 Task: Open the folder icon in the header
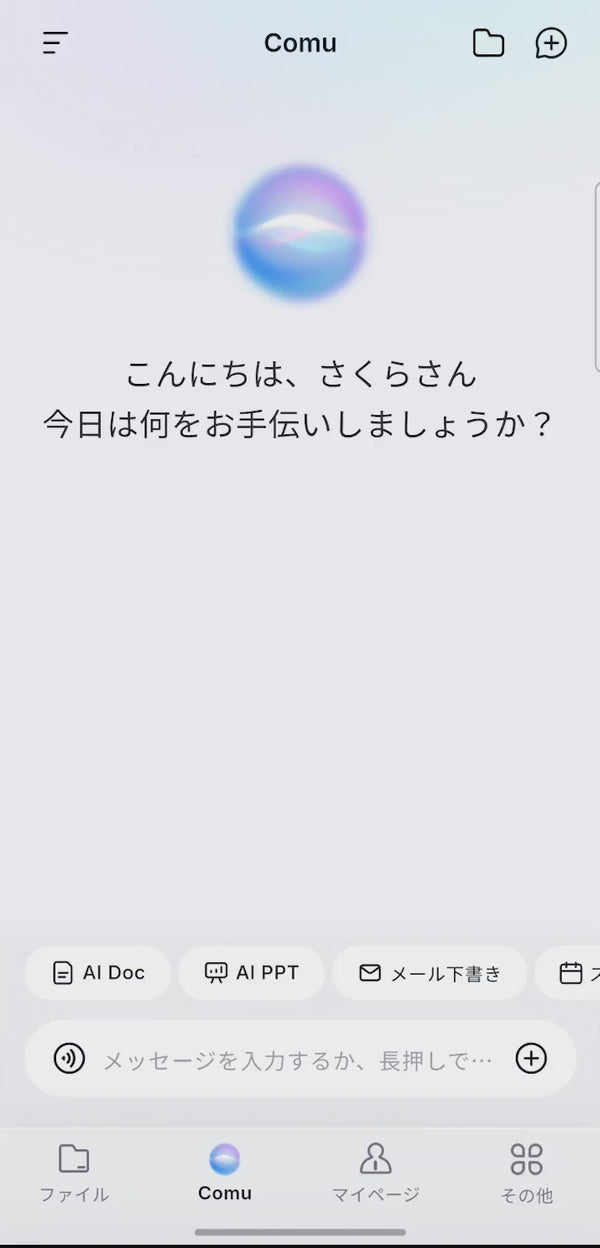(x=488, y=43)
